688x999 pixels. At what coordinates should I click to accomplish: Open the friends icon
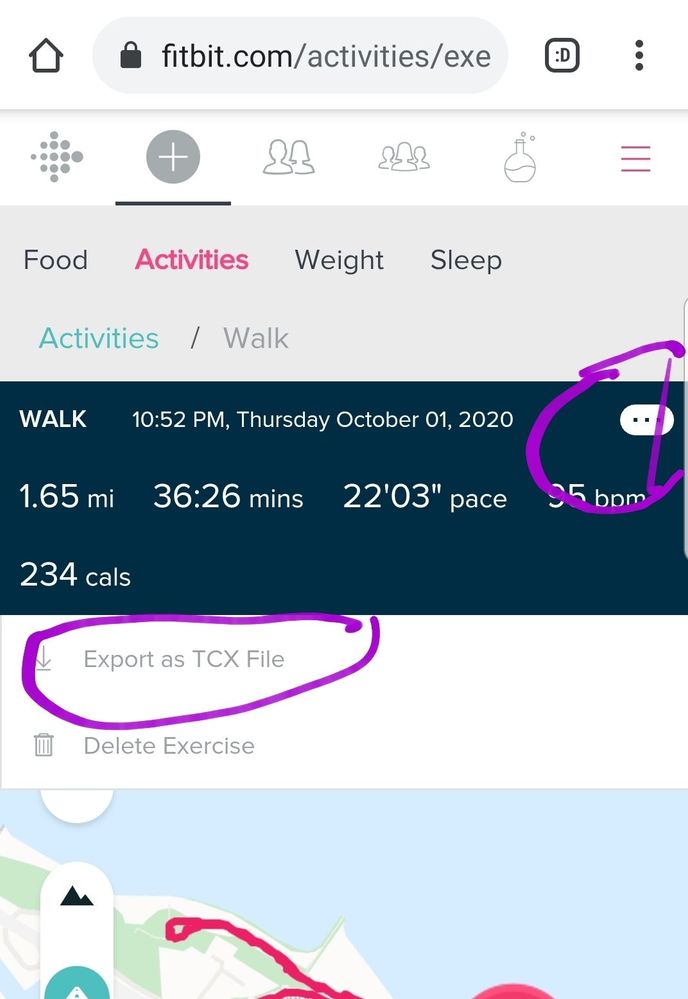[x=288, y=158]
